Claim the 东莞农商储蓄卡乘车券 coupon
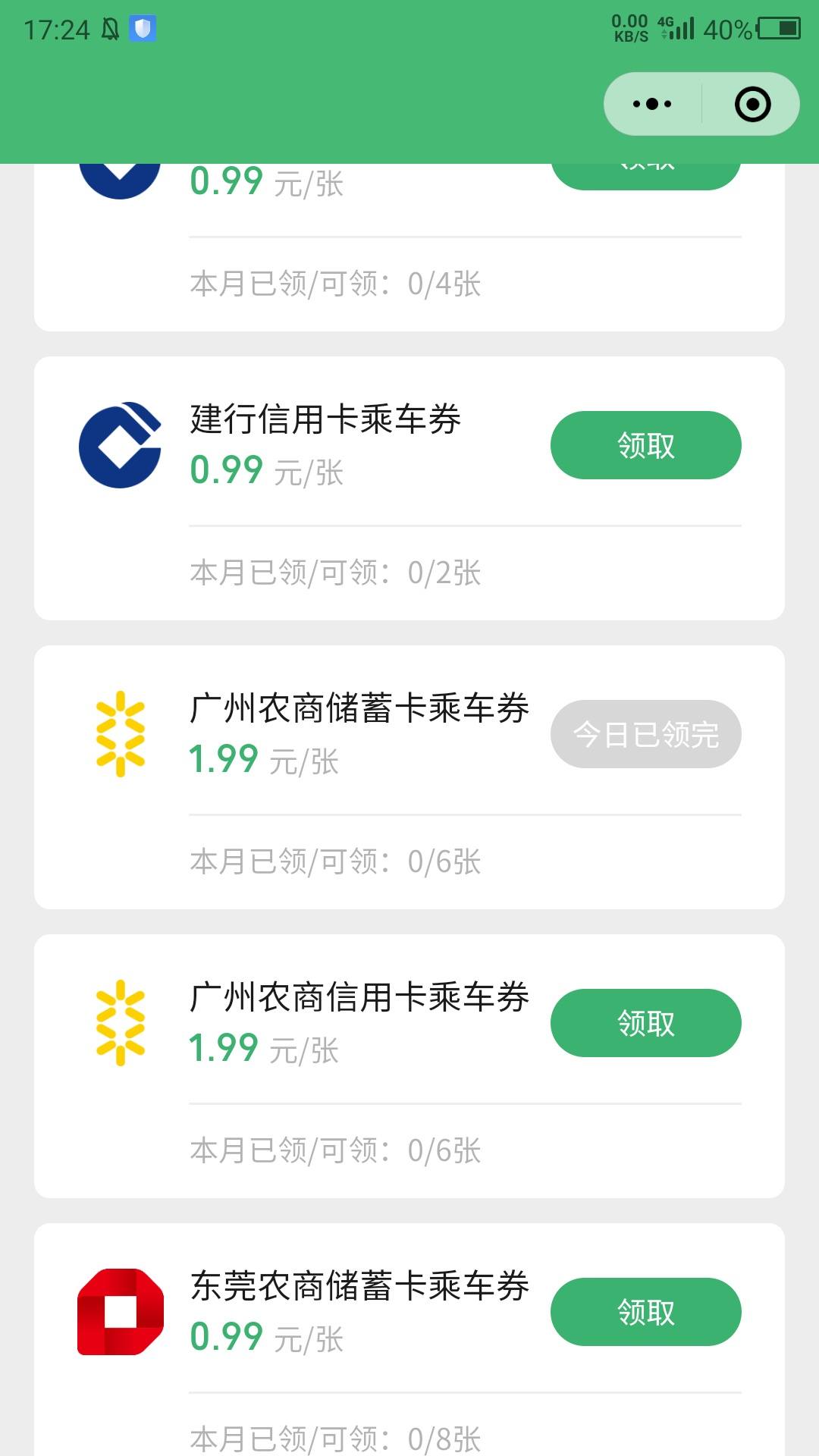This screenshot has height=1456, width=819. tap(645, 1312)
